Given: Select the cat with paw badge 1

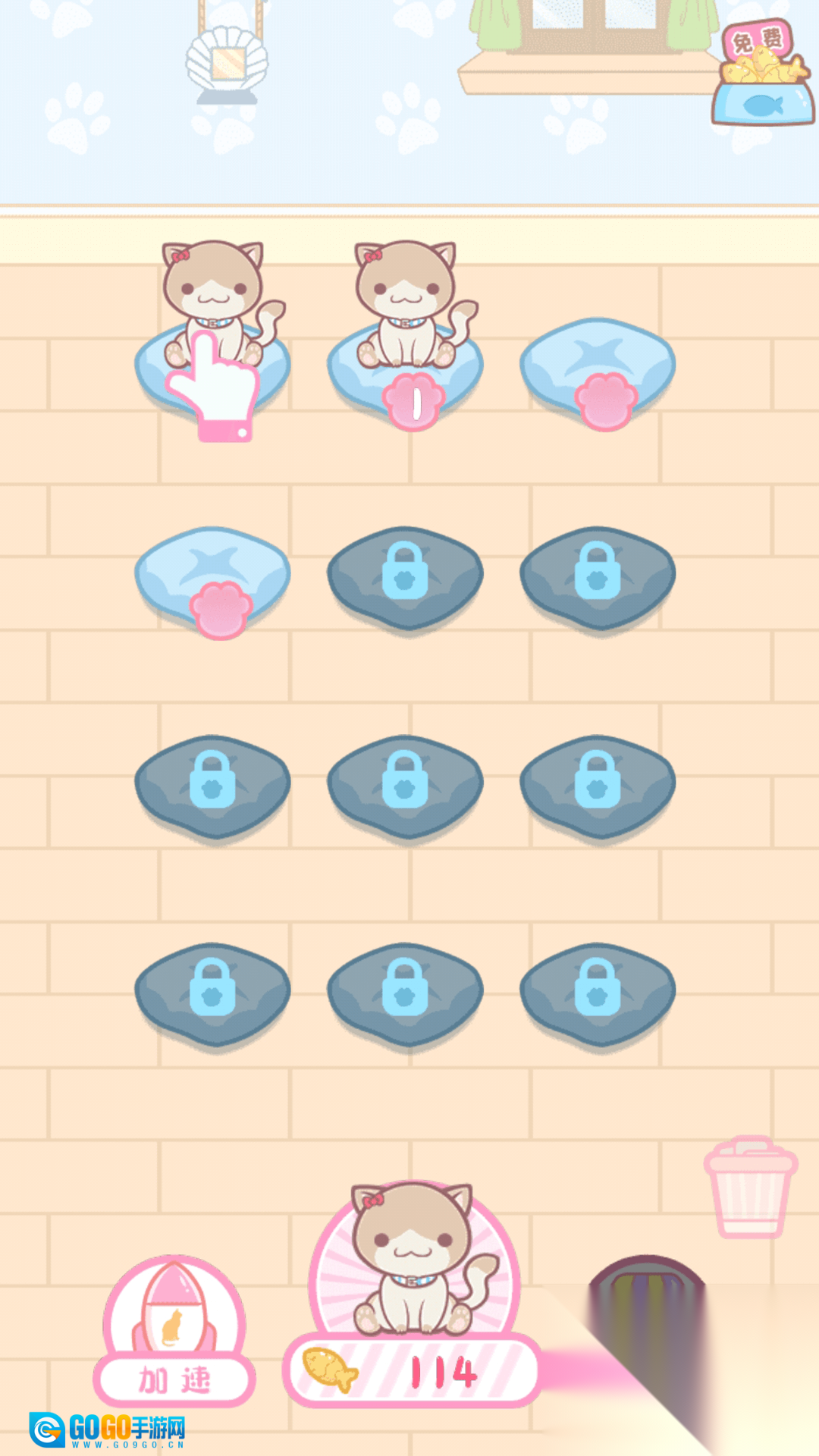Looking at the screenshot, I should [406, 303].
